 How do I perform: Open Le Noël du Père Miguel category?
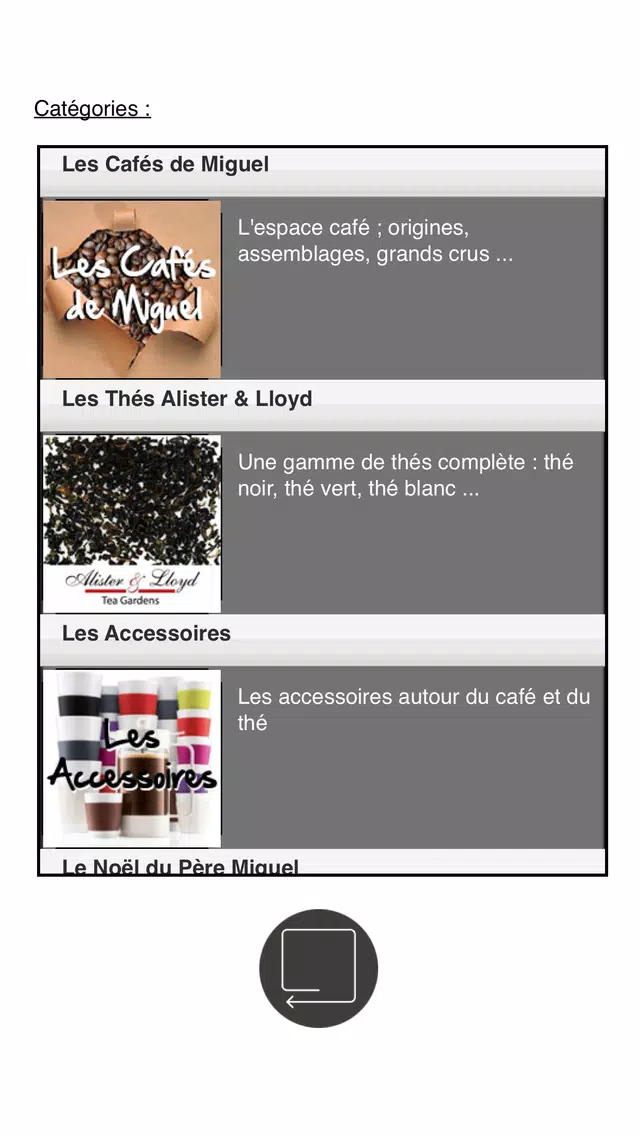(x=180, y=864)
